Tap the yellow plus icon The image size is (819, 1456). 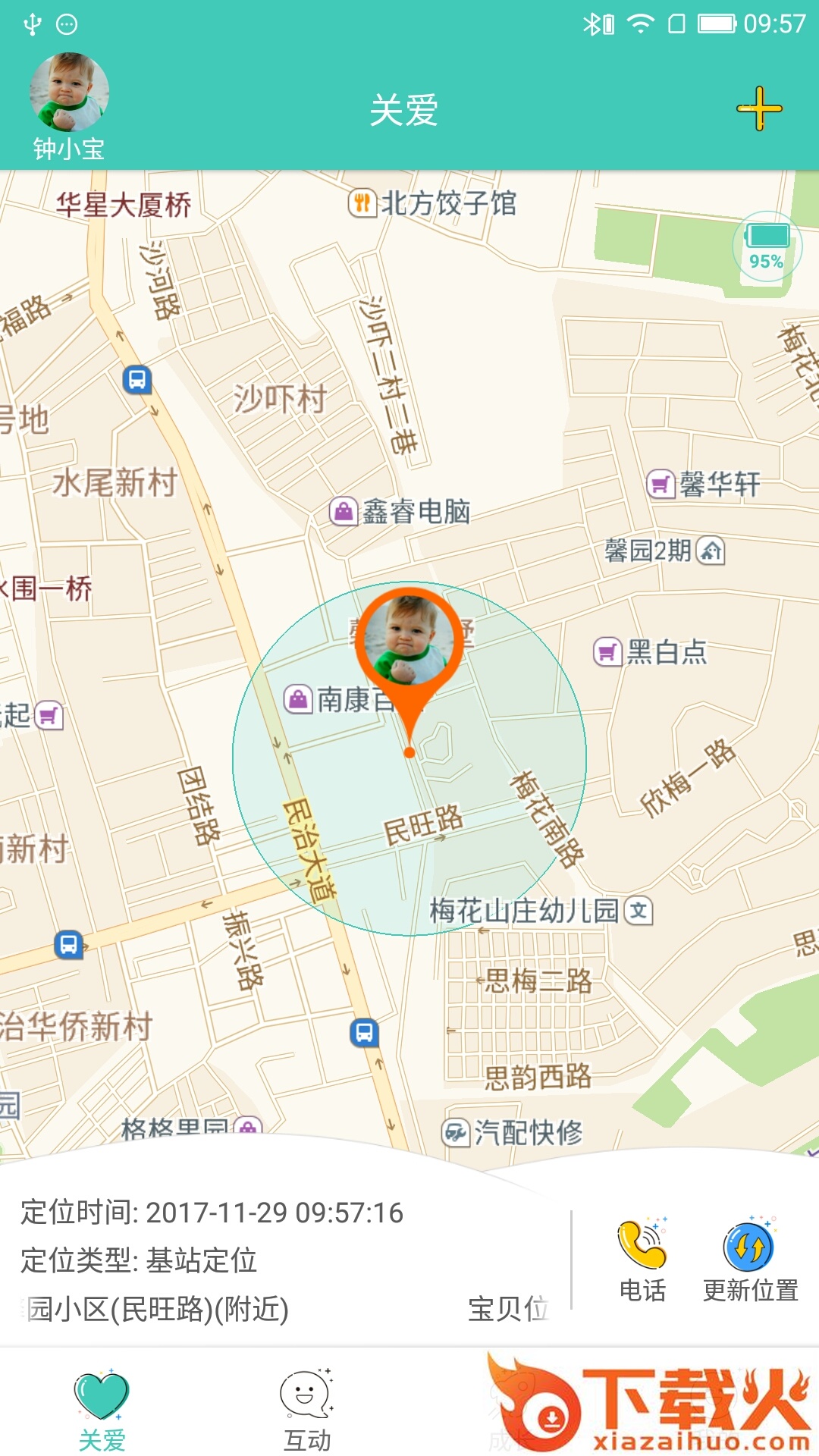[759, 108]
